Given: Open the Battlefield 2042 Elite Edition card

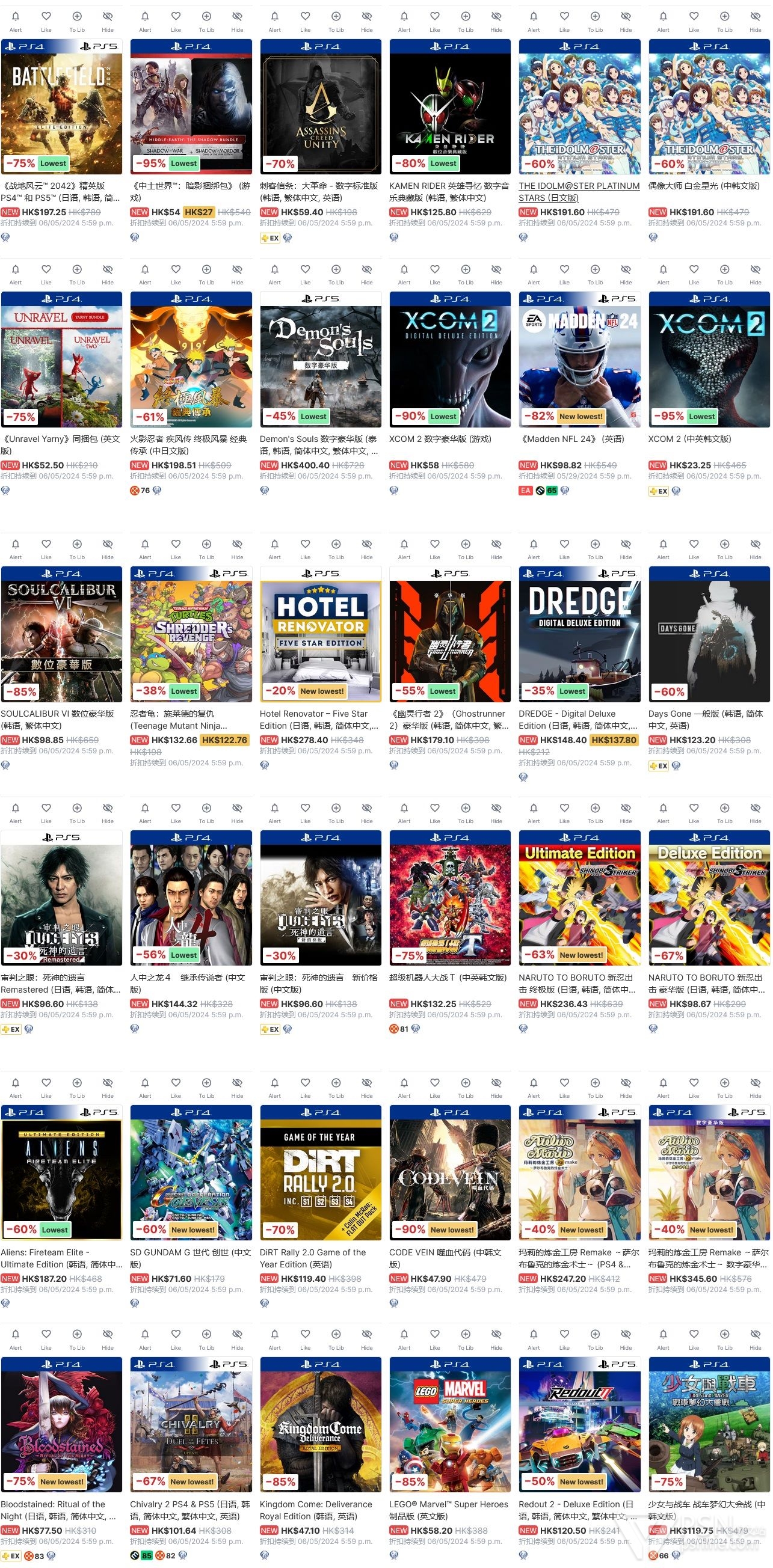Looking at the screenshot, I should click(x=61, y=106).
